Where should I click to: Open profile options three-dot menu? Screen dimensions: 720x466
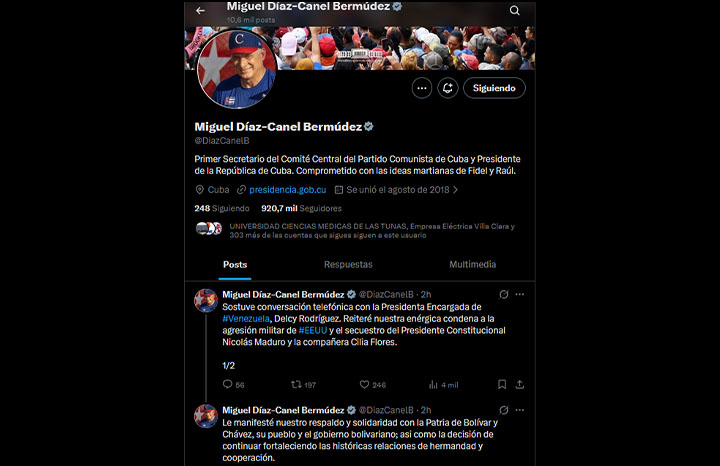pos(422,88)
